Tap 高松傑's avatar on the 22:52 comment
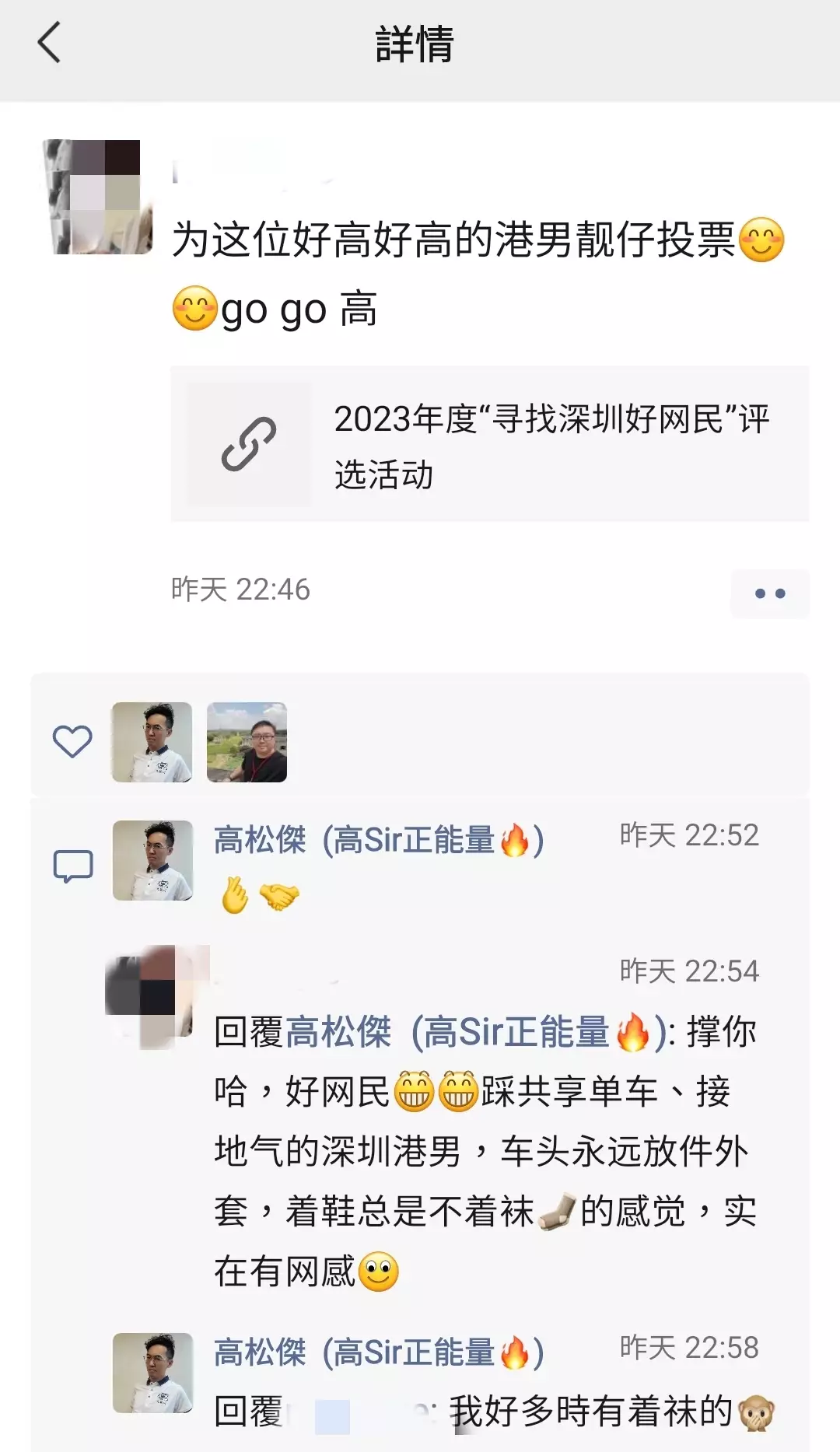The image size is (840, 1452). pos(152,860)
